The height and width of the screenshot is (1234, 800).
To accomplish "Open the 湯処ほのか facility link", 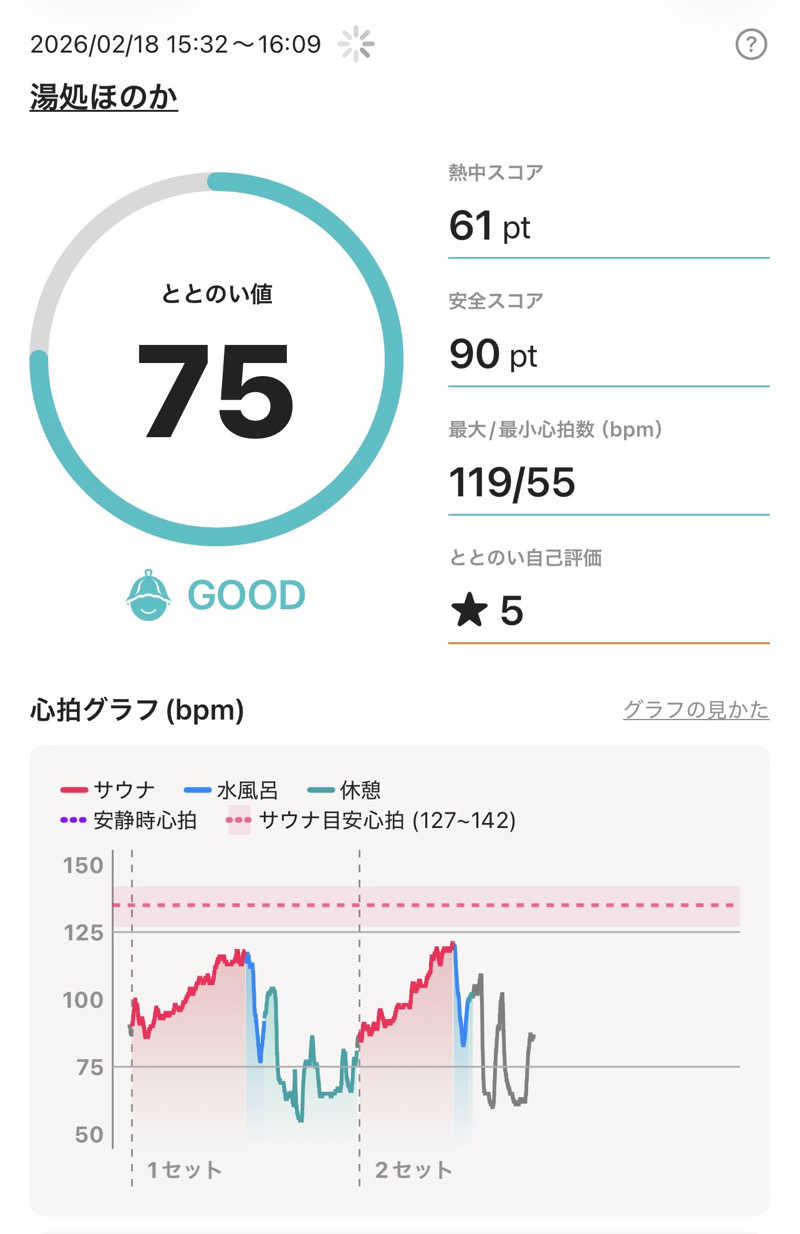I will (x=104, y=98).
